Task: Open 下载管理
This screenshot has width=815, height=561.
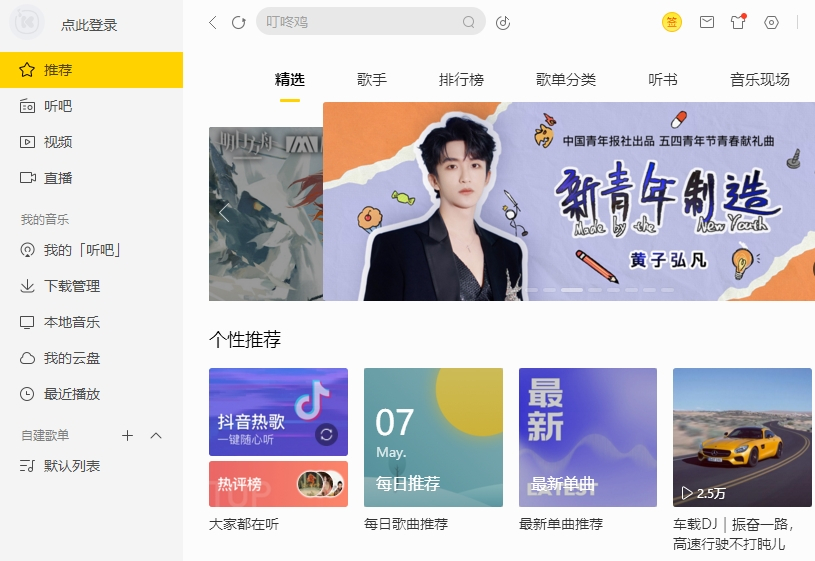Action: coord(72,286)
